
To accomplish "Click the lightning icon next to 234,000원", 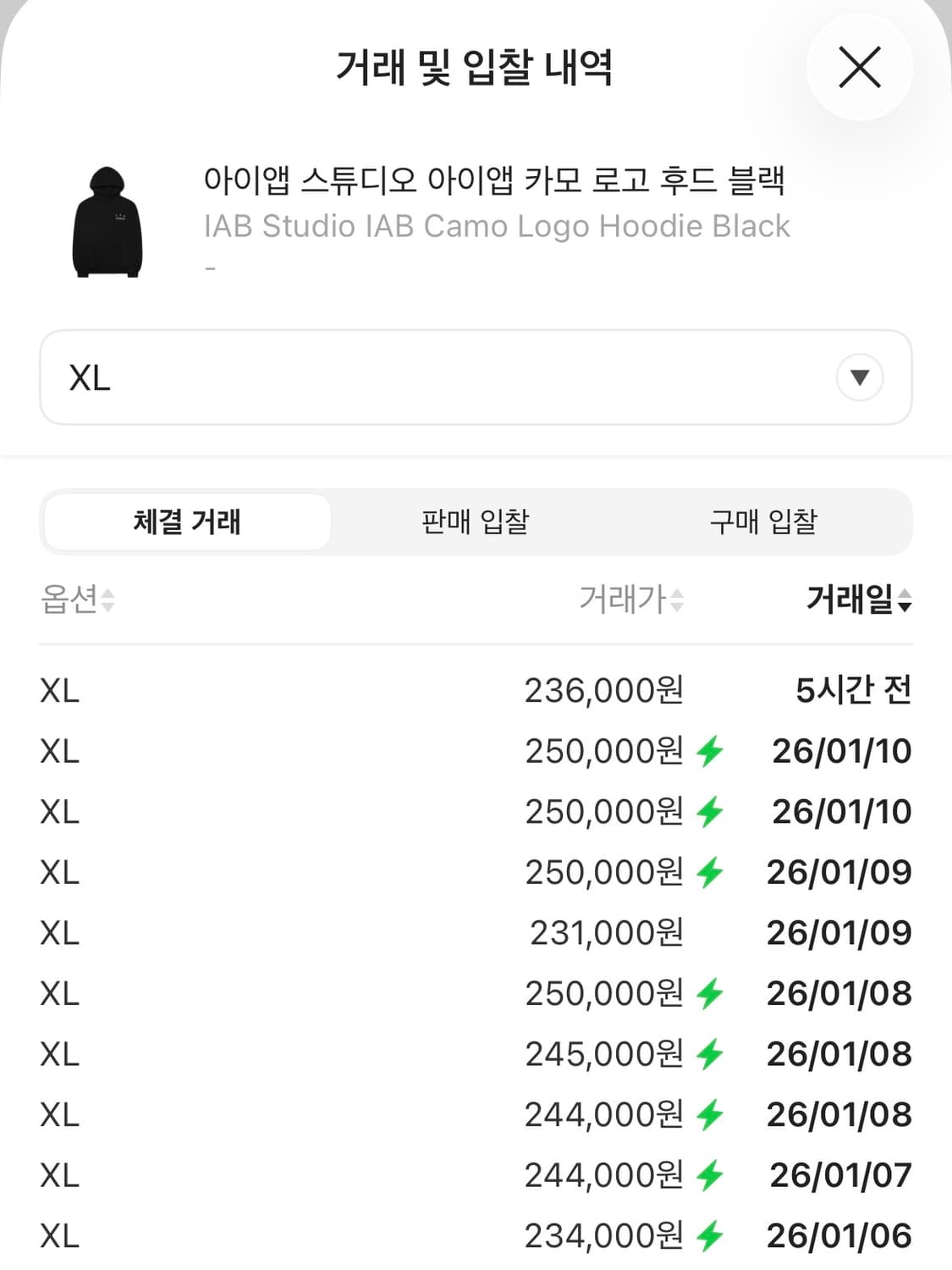I will [x=707, y=1234].
